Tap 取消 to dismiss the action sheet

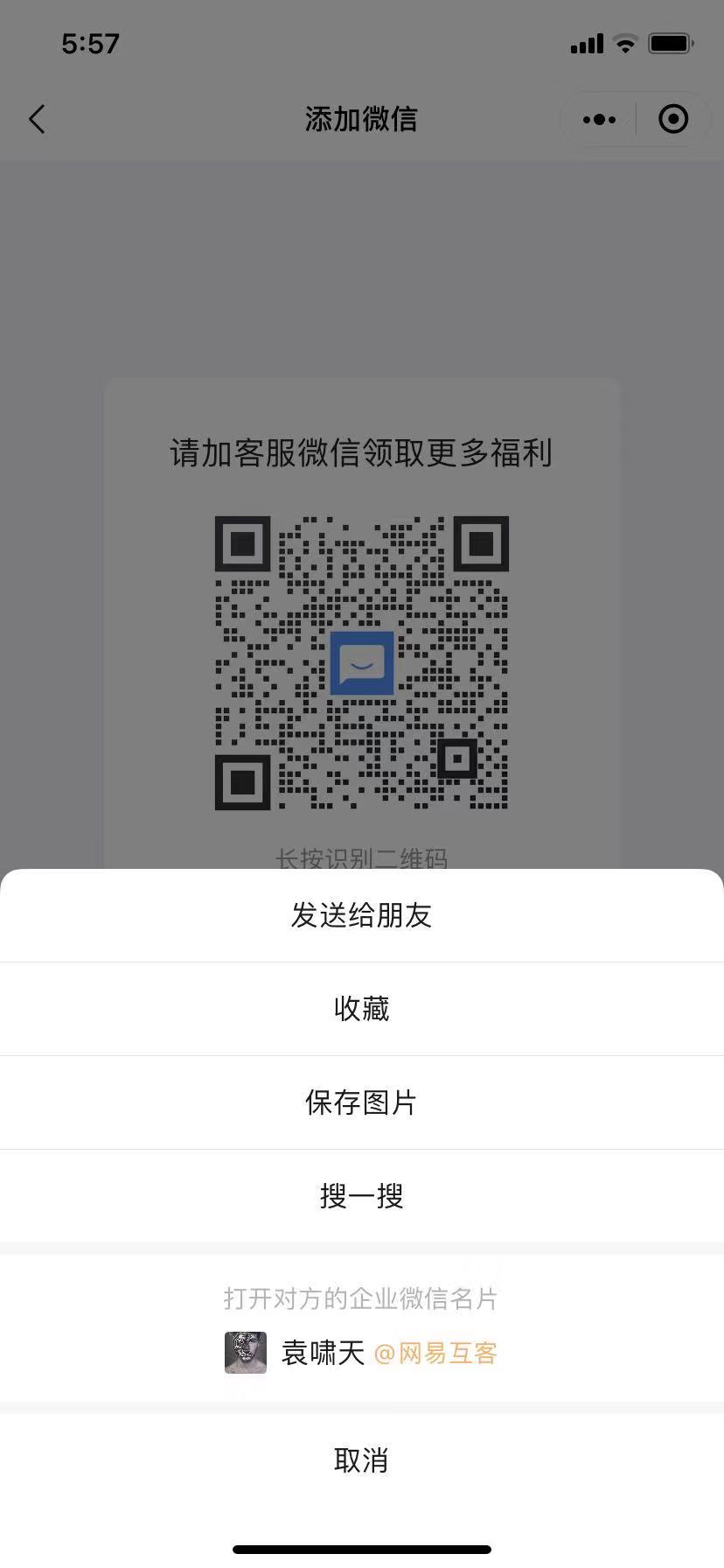coord(362,1459)
